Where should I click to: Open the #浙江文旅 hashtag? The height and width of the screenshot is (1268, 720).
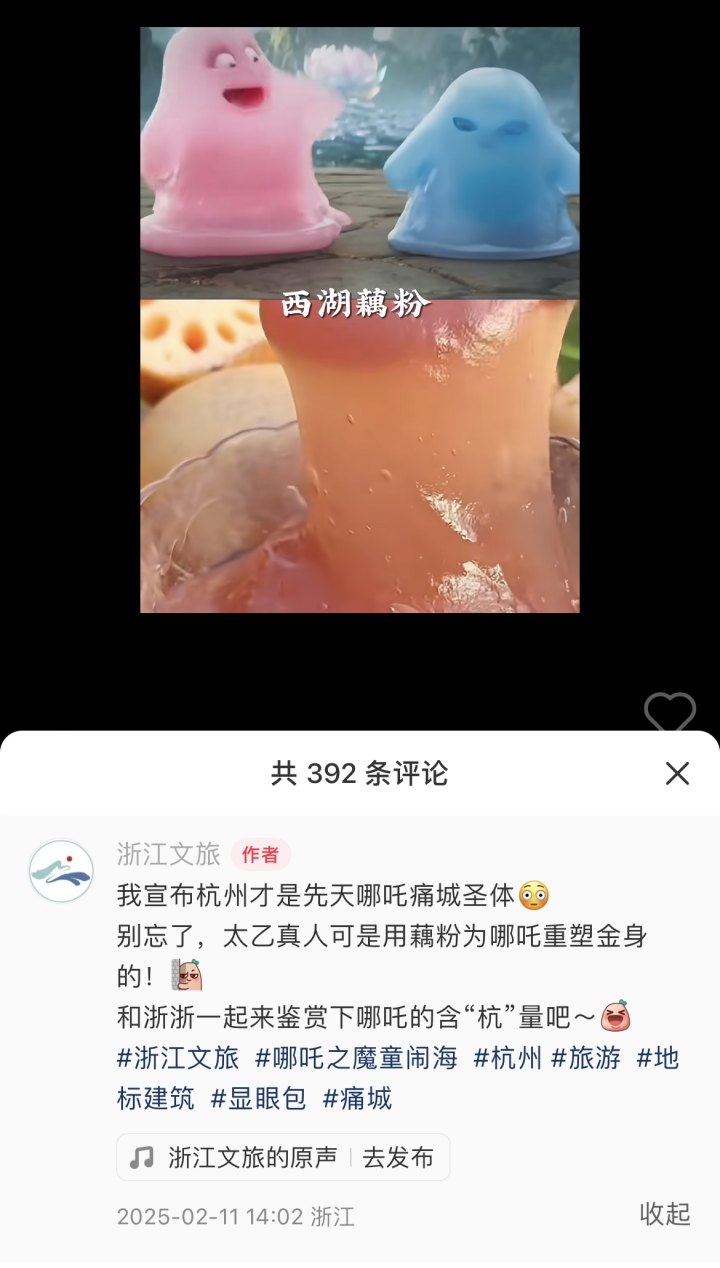coord(178,1058)
